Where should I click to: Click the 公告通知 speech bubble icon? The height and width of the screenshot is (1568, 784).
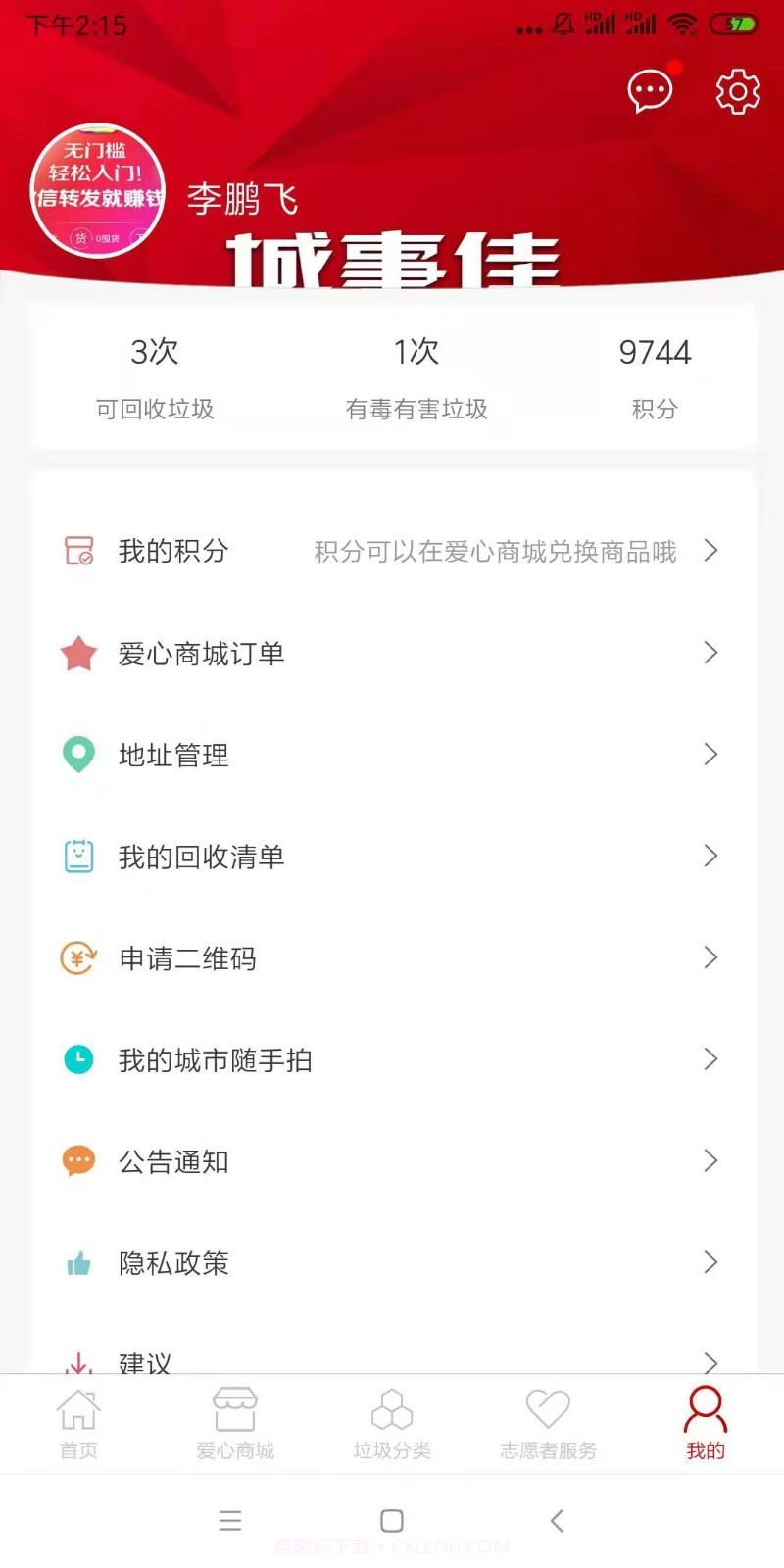pos(78,1161)
